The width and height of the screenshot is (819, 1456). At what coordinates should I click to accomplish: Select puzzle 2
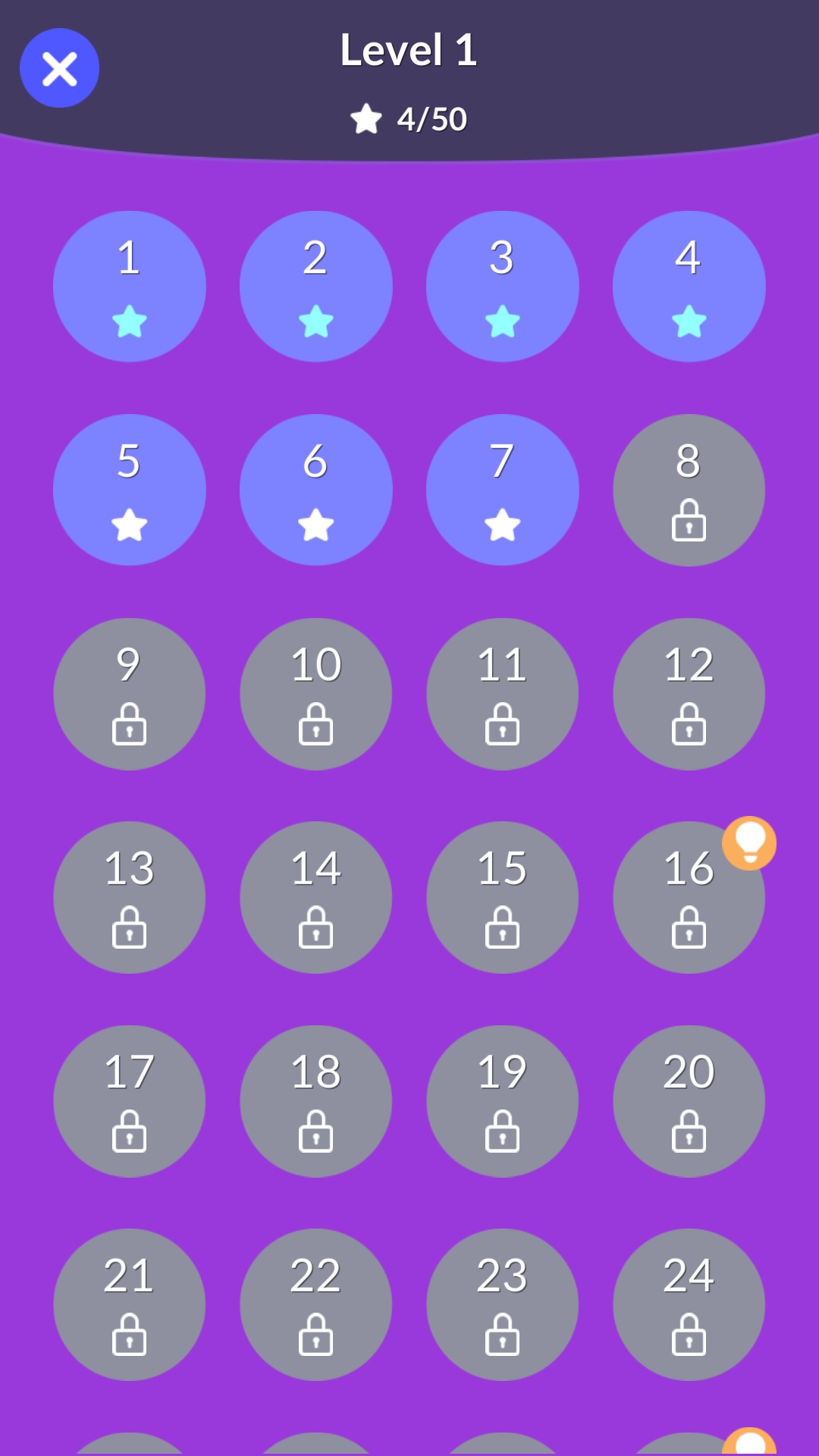click(316, 287)
